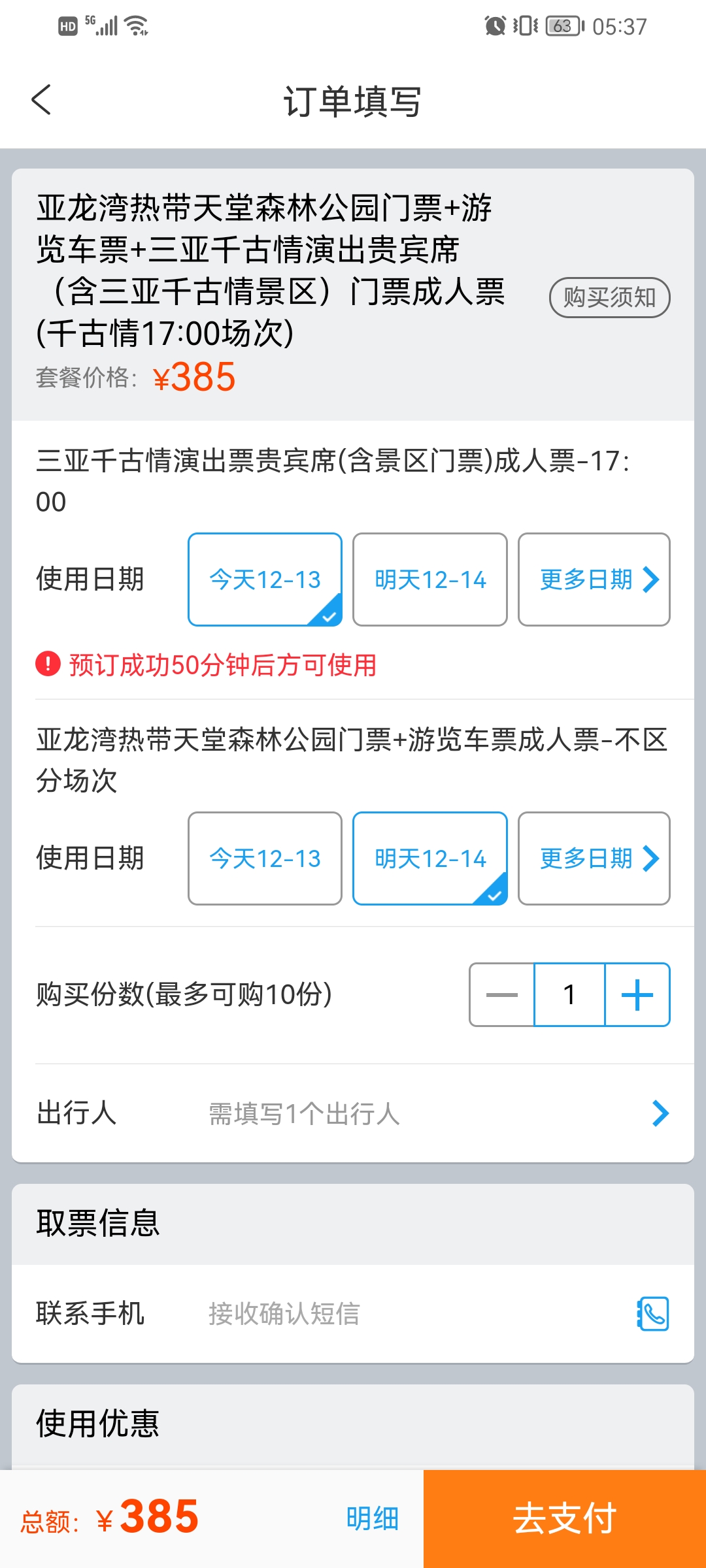Decrease the 购买份数 quantity with the minus button
This screenshot has width=706, height=1568.
click(x=502, y=995)
